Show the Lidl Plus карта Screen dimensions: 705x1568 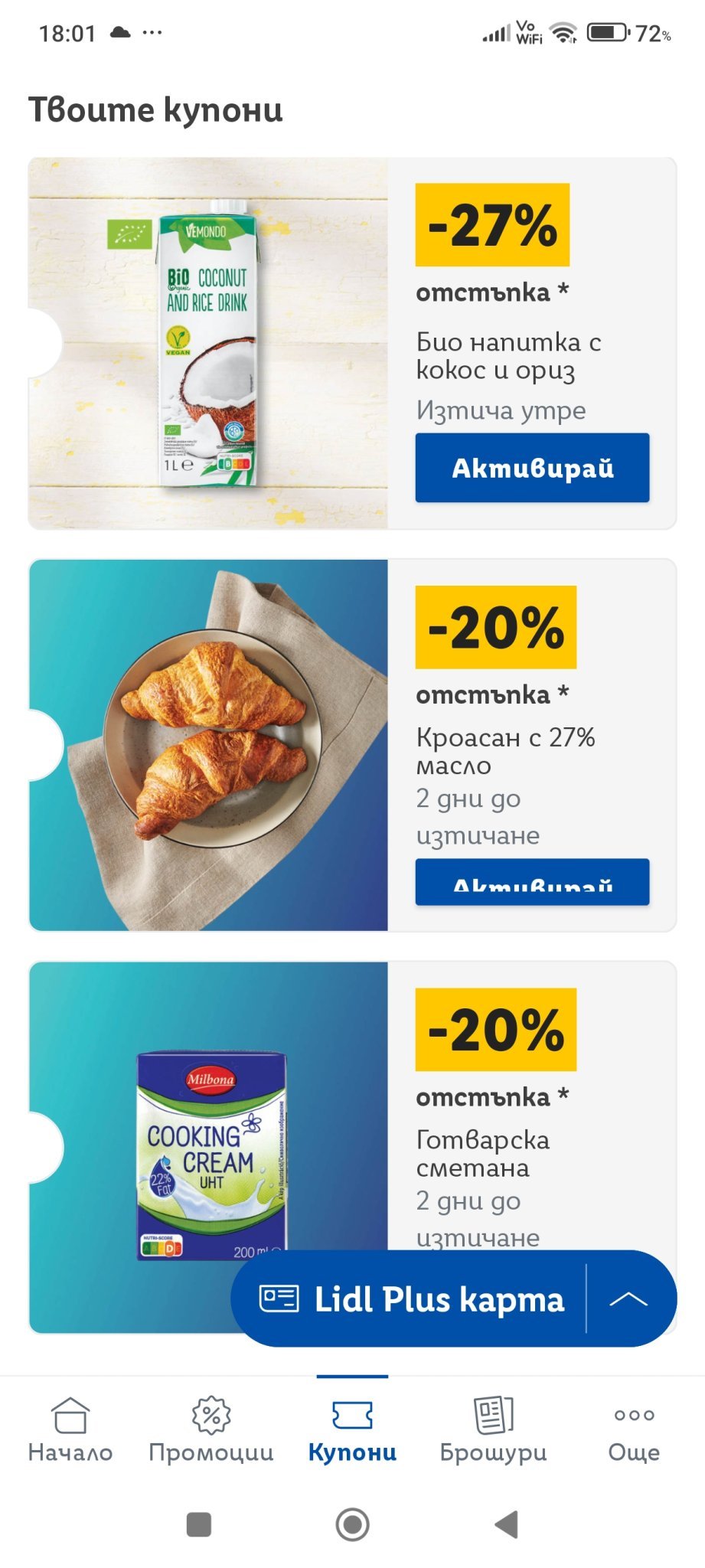click(413, 1299)
